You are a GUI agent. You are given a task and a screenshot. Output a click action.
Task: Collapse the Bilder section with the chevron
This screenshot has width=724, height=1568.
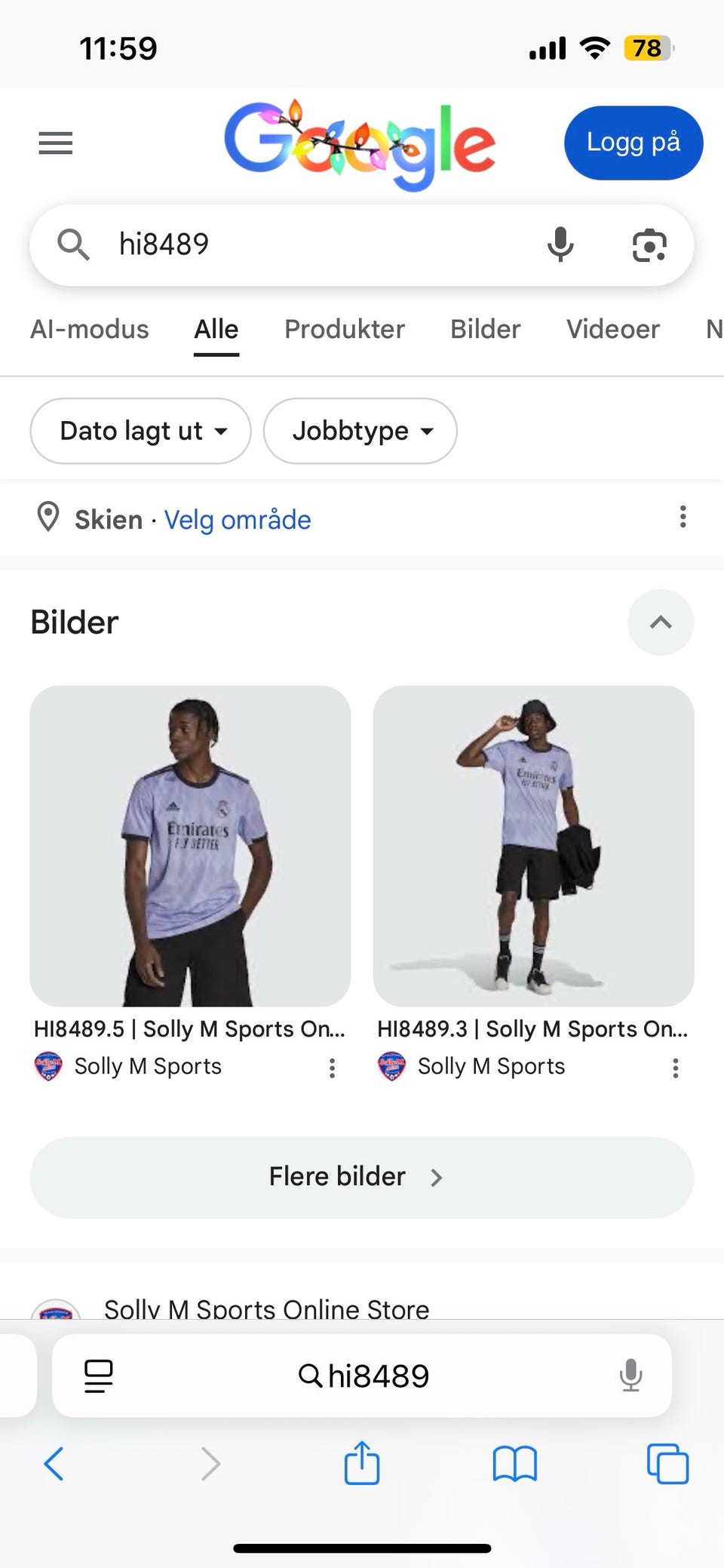tap(661, 623)
